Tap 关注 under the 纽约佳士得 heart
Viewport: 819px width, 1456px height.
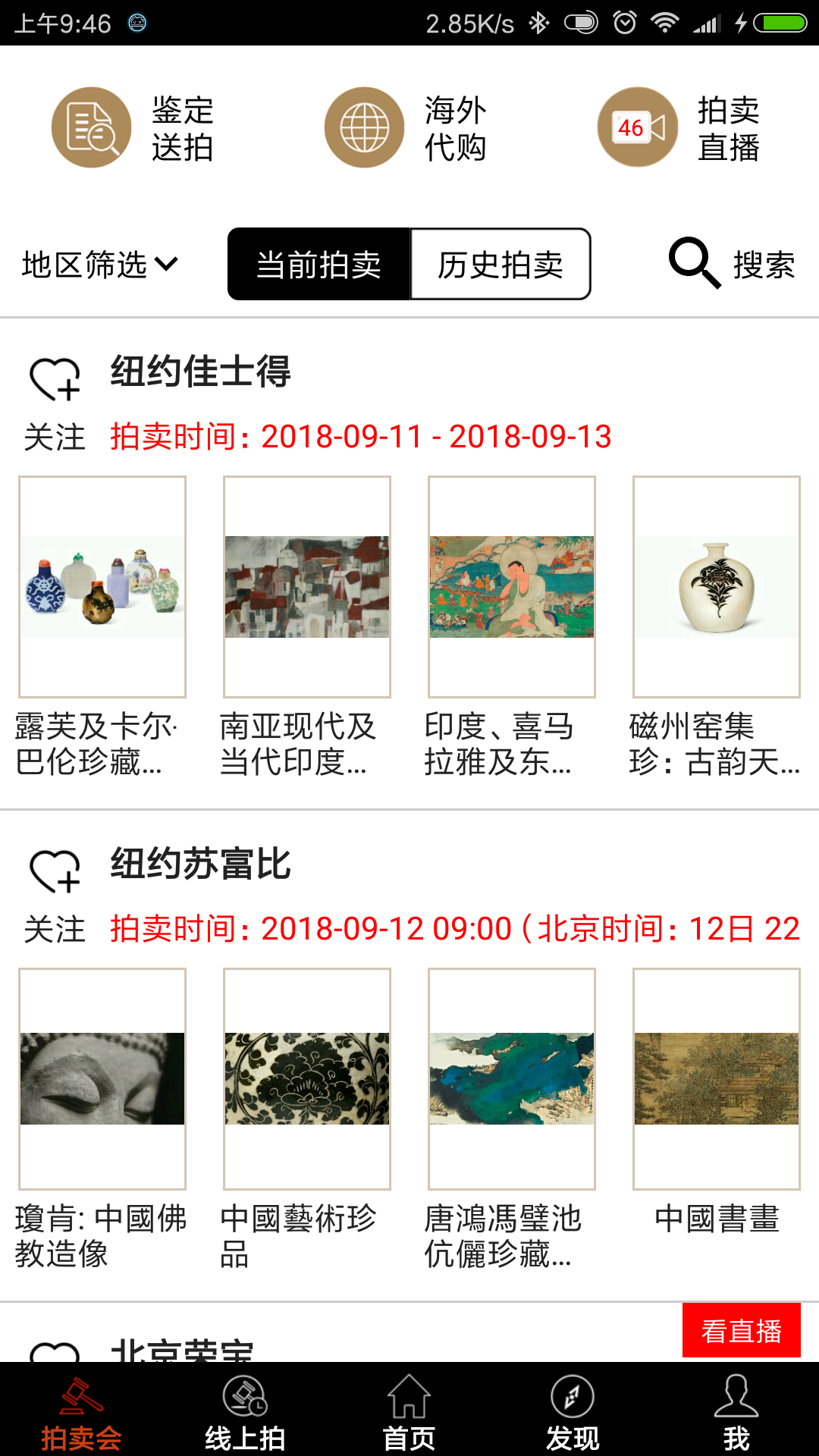[55, 436]
